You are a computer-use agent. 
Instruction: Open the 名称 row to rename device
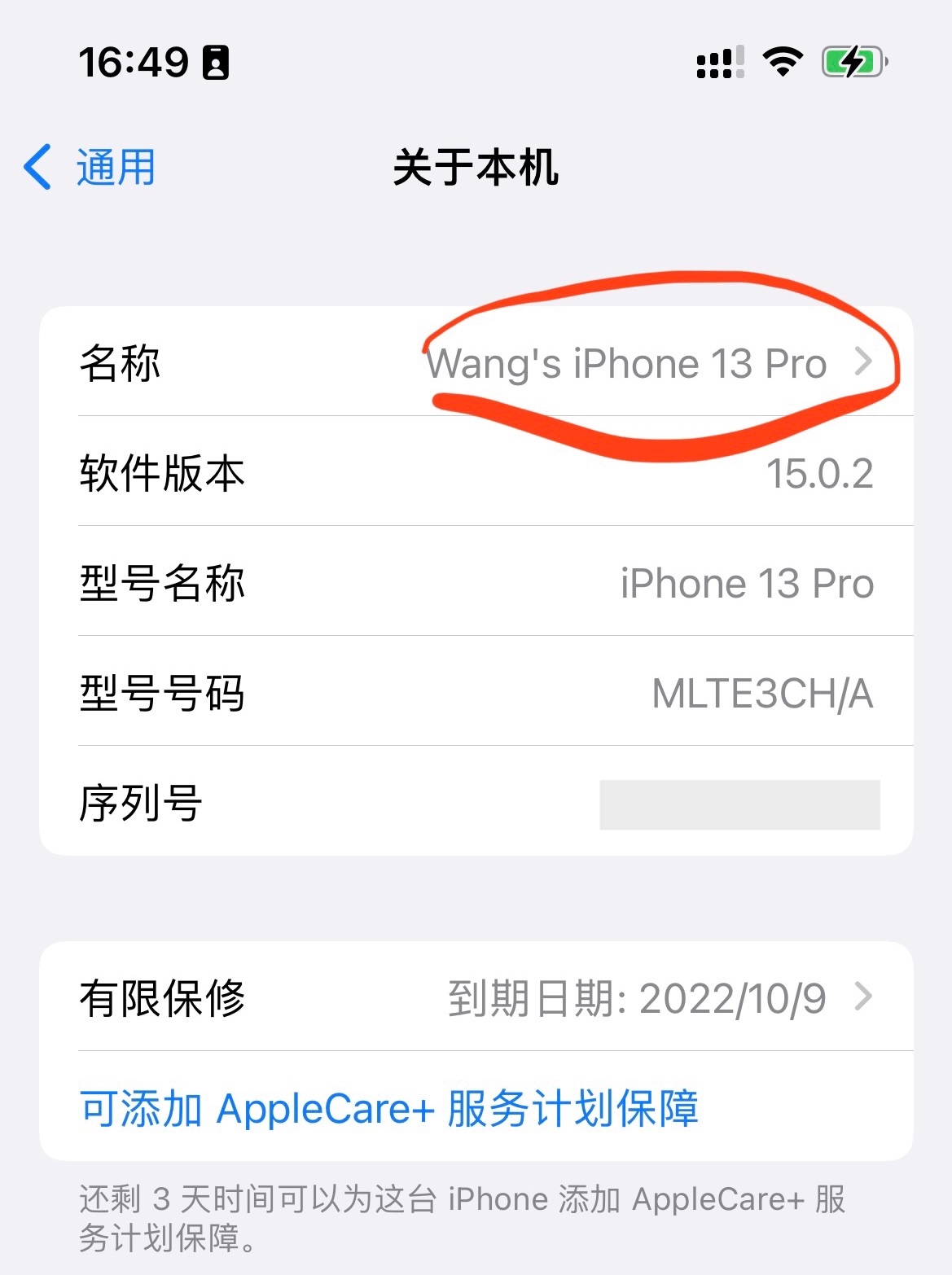click(x=476, y=362)
